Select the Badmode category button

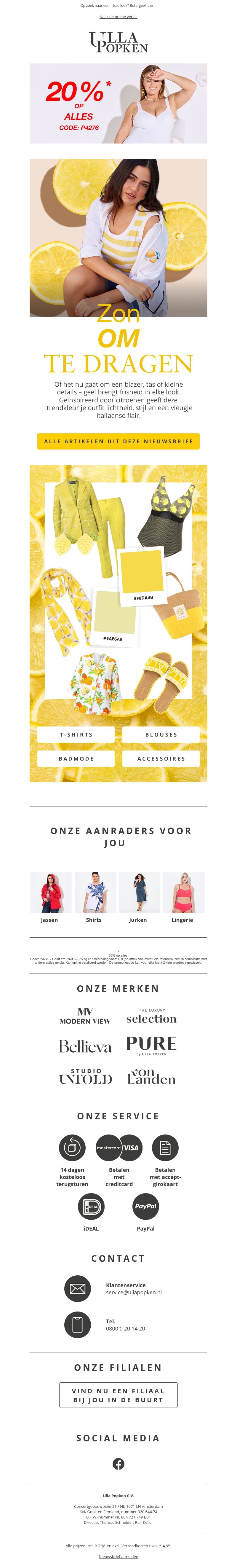[76, 758]
